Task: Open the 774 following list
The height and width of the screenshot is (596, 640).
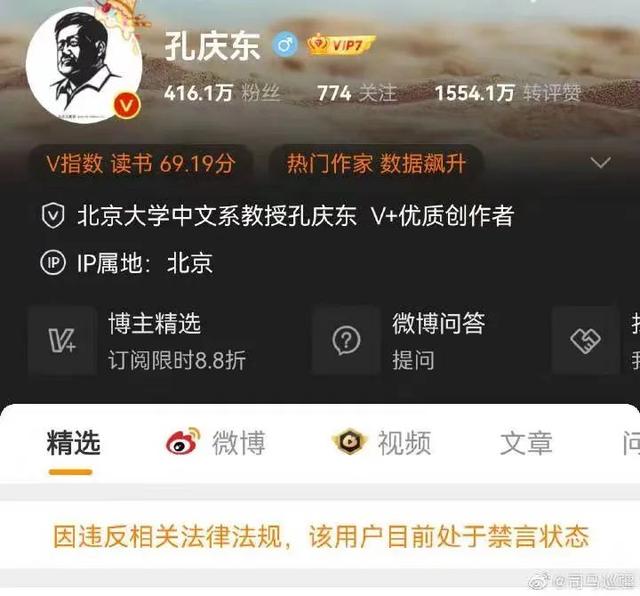Action: 356,94
